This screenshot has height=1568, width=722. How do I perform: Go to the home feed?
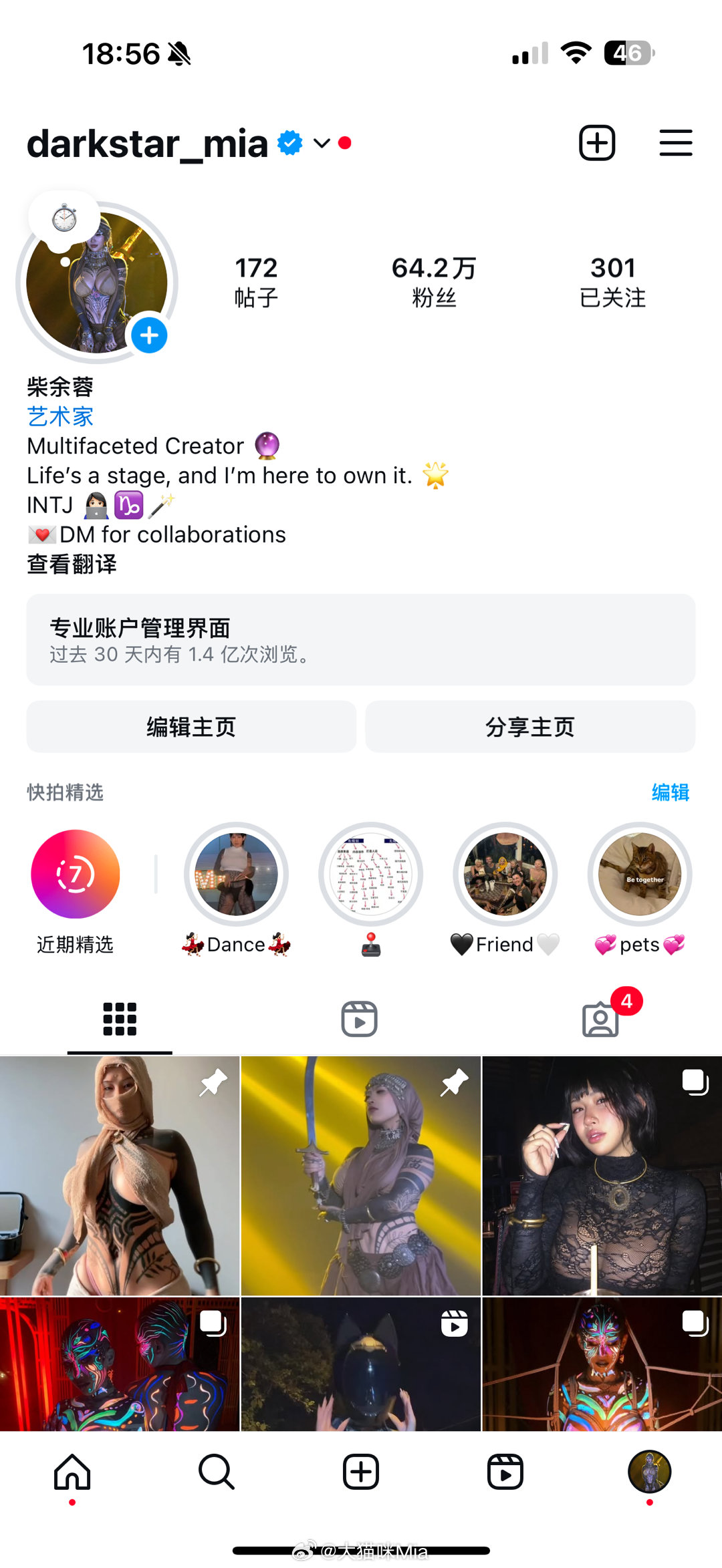click(72, 1472)
